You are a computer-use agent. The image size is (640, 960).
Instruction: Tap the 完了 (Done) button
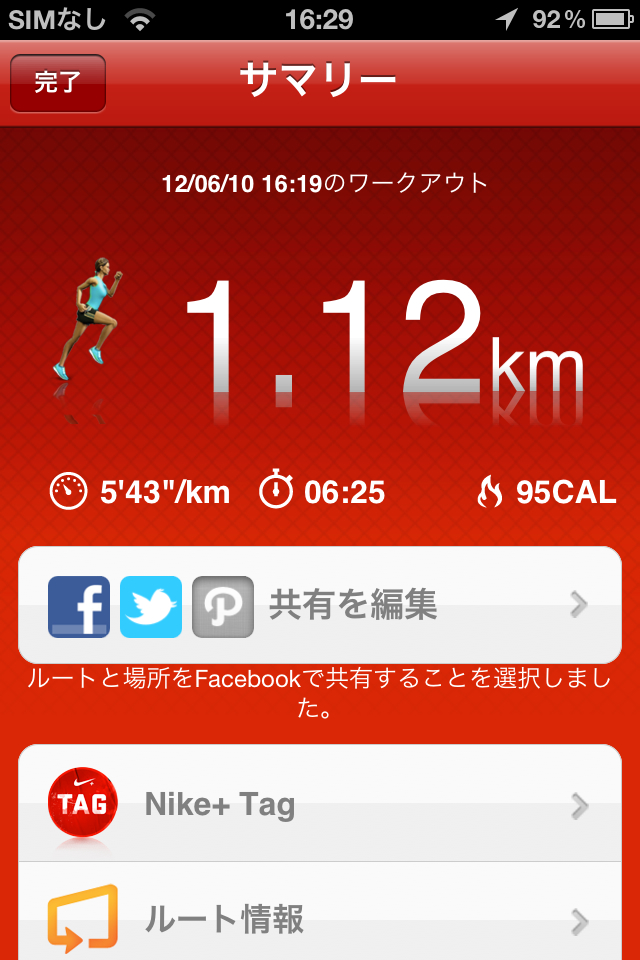[57, 83]
